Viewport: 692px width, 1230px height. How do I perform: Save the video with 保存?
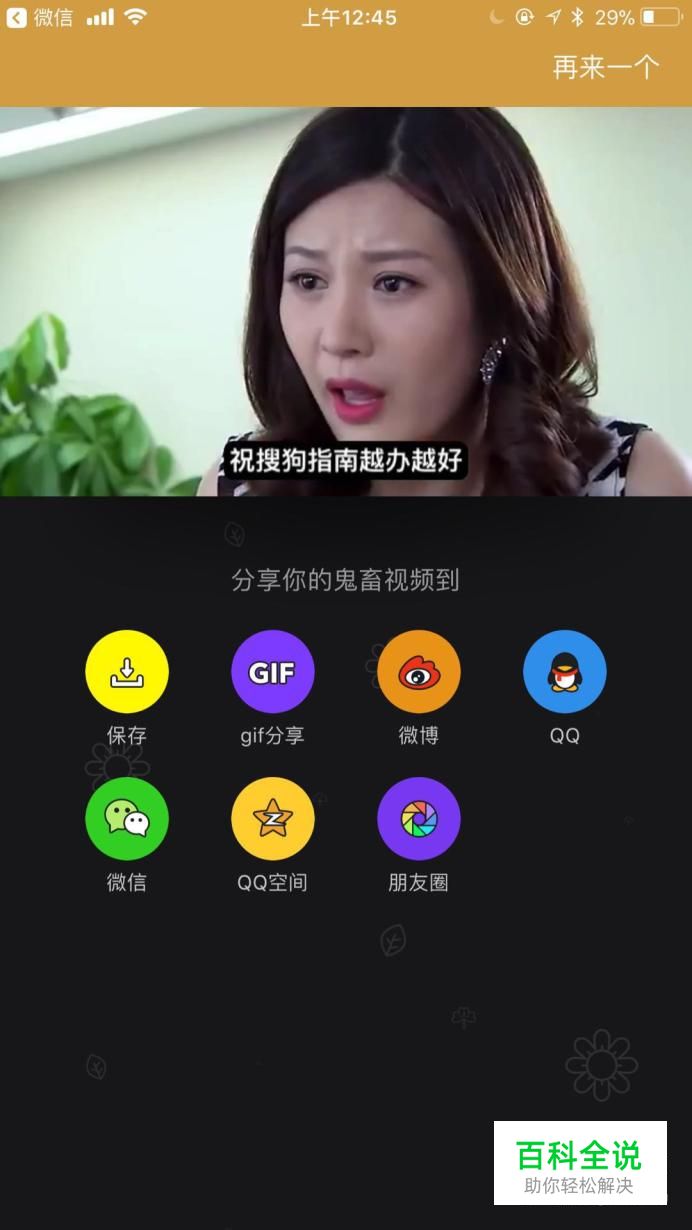tap(127, 672)
